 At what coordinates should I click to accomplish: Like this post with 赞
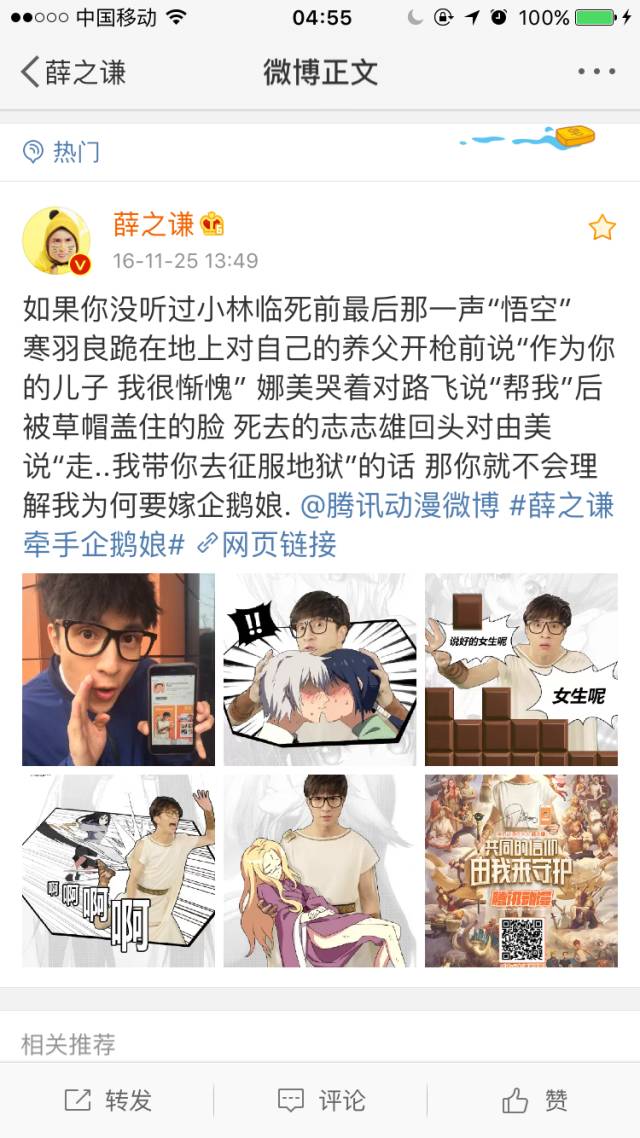[534, 1101]
